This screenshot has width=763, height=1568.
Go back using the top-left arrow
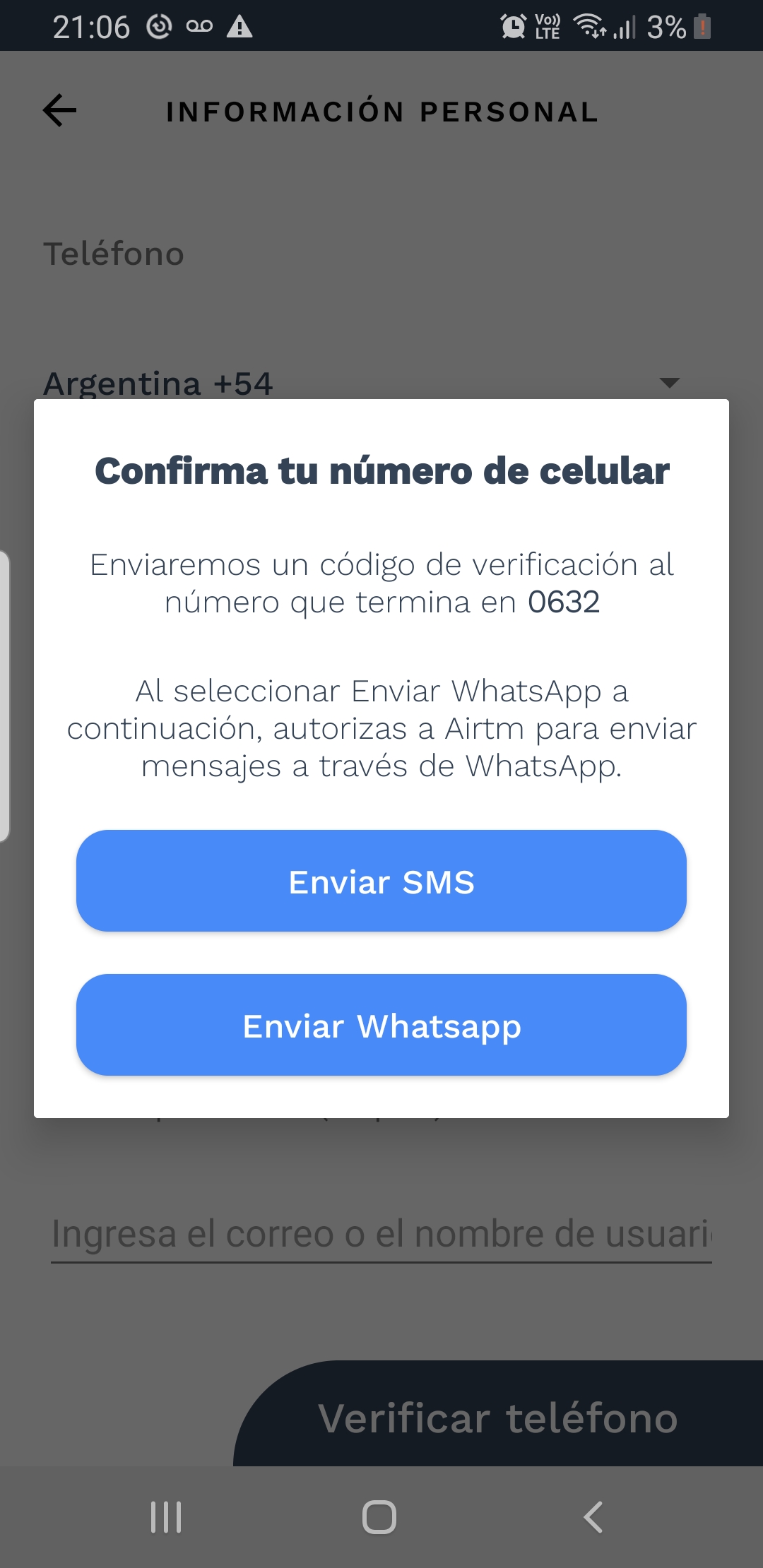59,111
